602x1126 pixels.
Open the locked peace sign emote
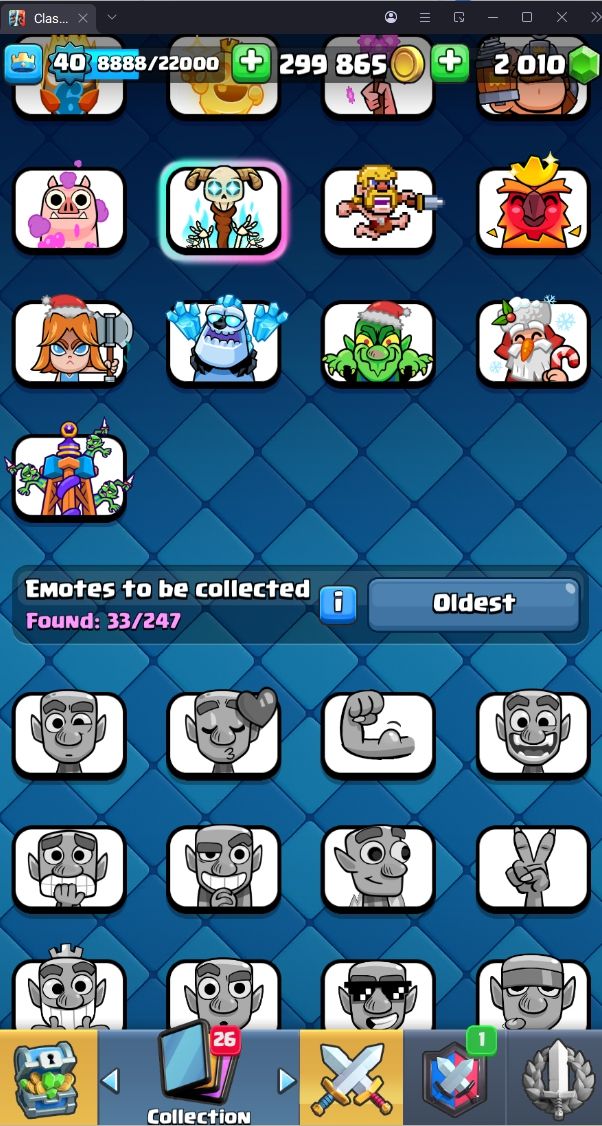click(x=533, y=868)
